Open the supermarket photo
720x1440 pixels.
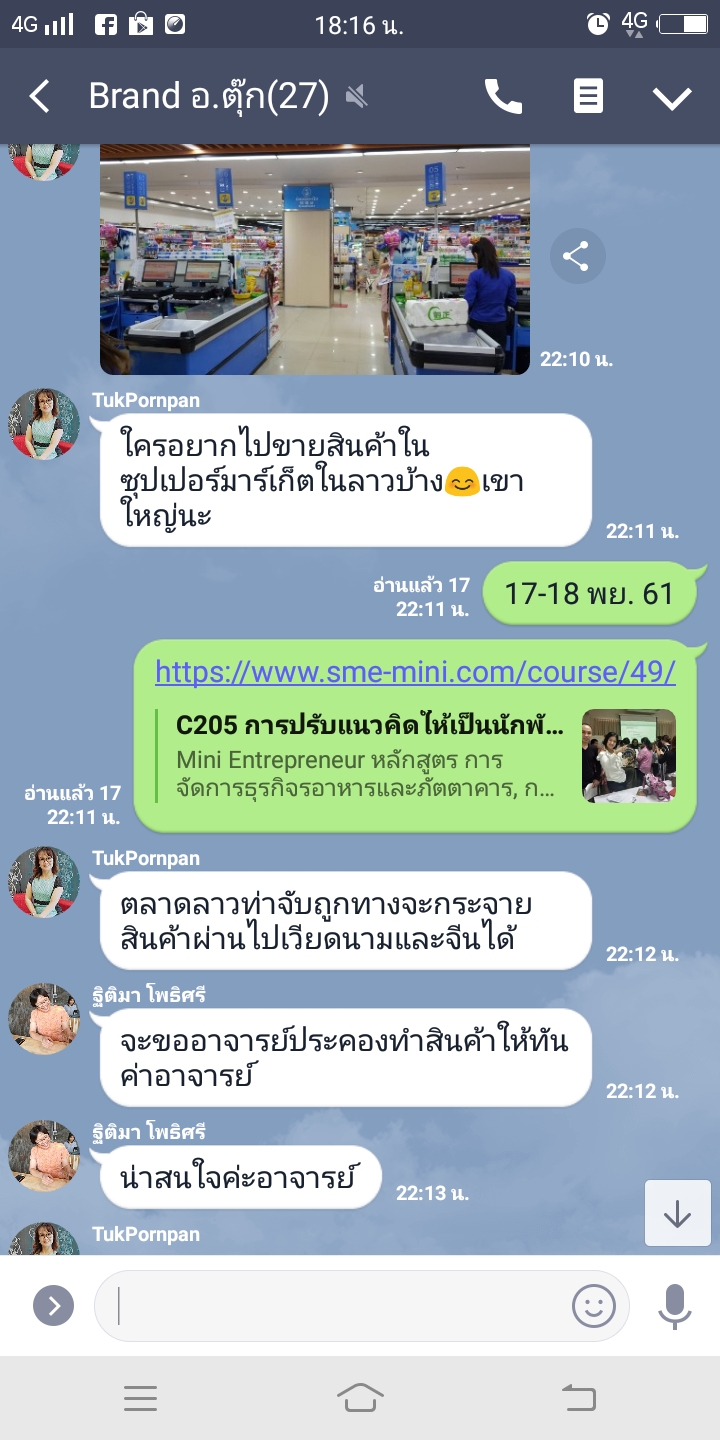pyautogui.click(x=315, y=260)
